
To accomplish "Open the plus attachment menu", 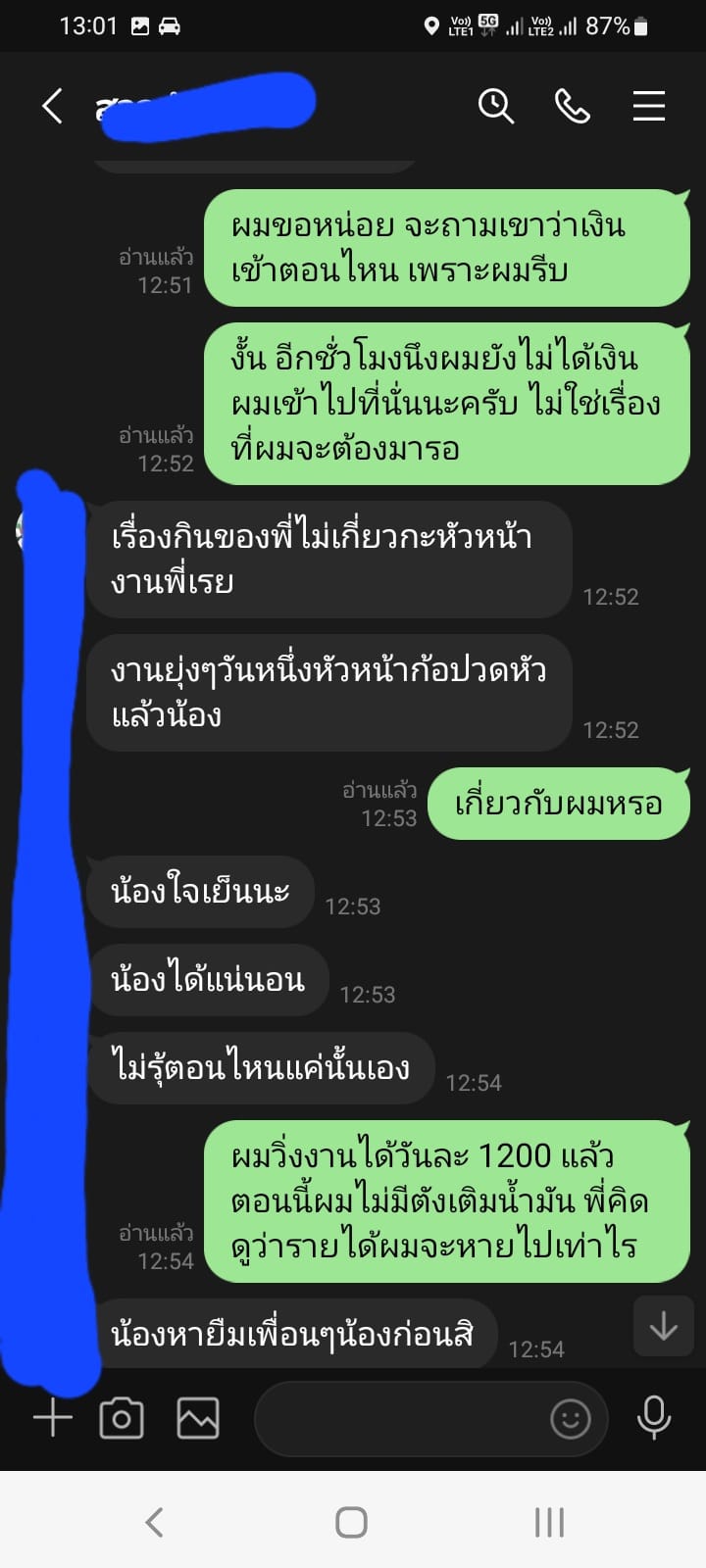I will coord(53,1418).
